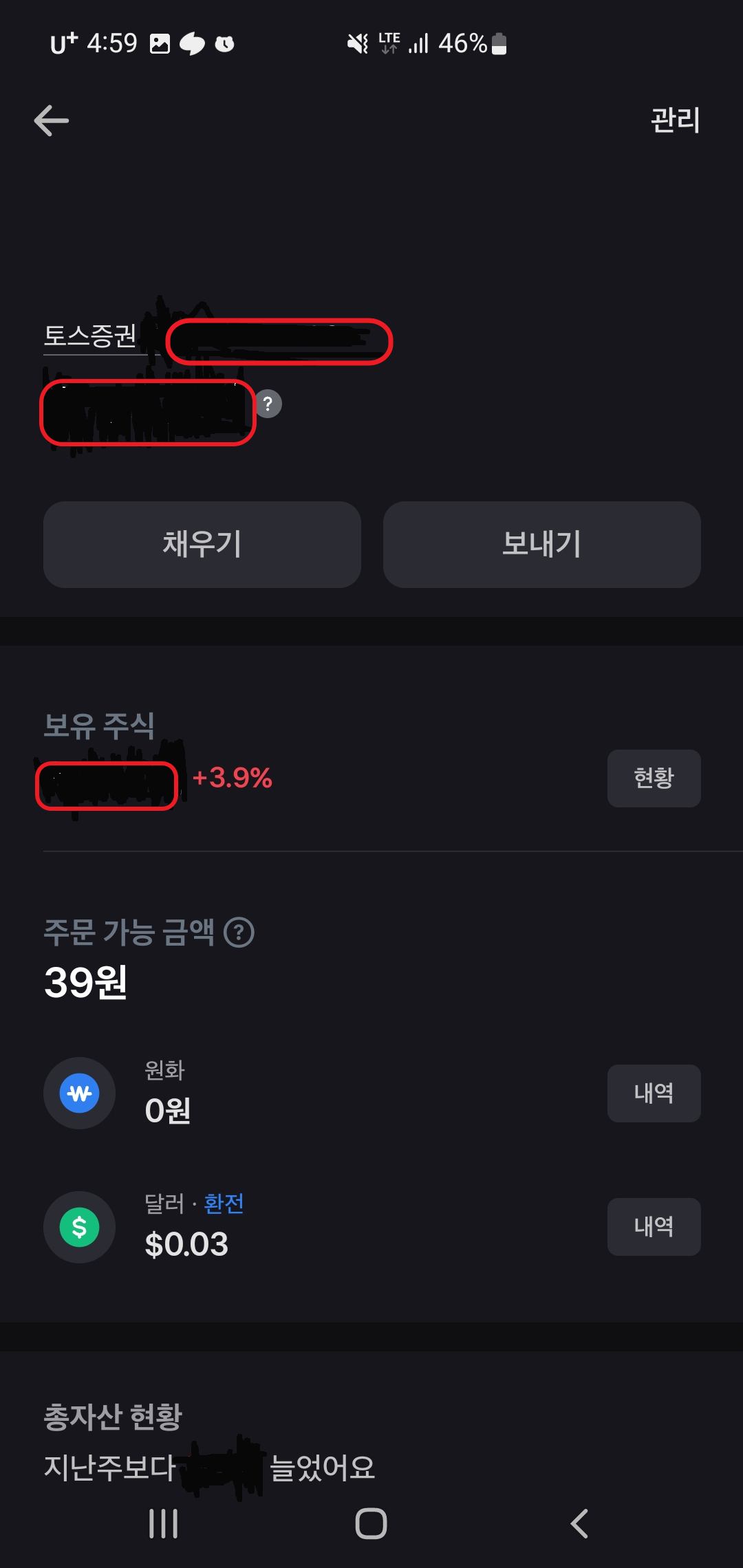Viewport: 743px width, 1568px height.
Task: Open the 환전 exchange link
Action: coord(223,1204)
